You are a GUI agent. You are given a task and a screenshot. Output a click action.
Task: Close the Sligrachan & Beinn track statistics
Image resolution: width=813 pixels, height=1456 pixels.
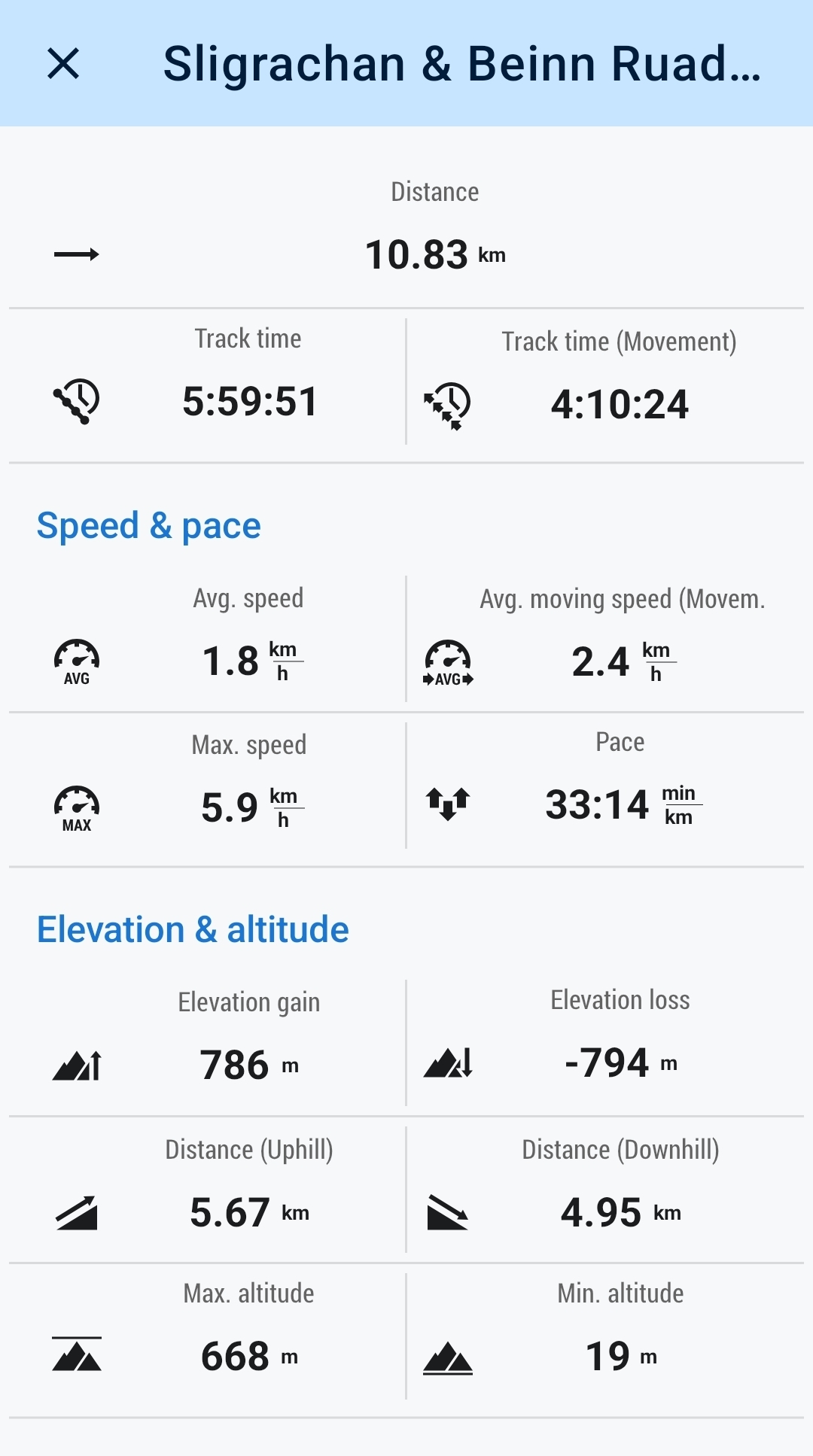tap(63, 63)
